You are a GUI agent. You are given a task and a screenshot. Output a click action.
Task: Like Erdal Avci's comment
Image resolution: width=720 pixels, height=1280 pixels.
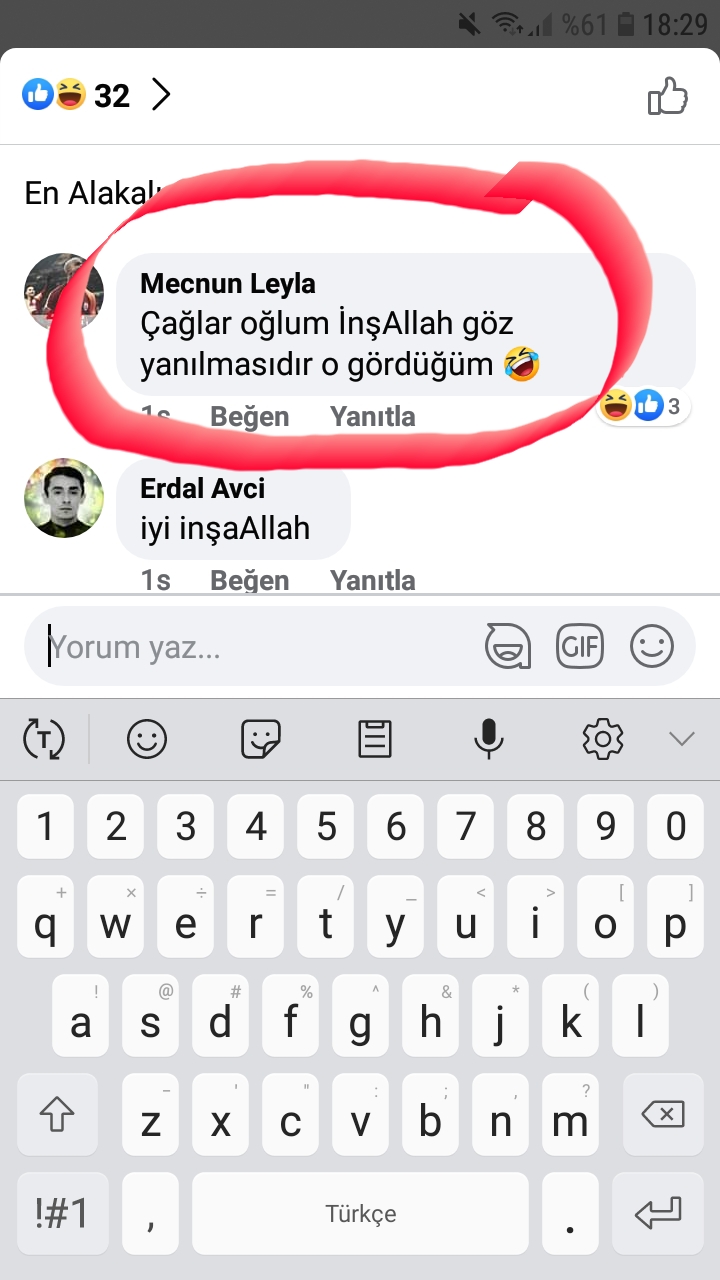coord(249,580)
